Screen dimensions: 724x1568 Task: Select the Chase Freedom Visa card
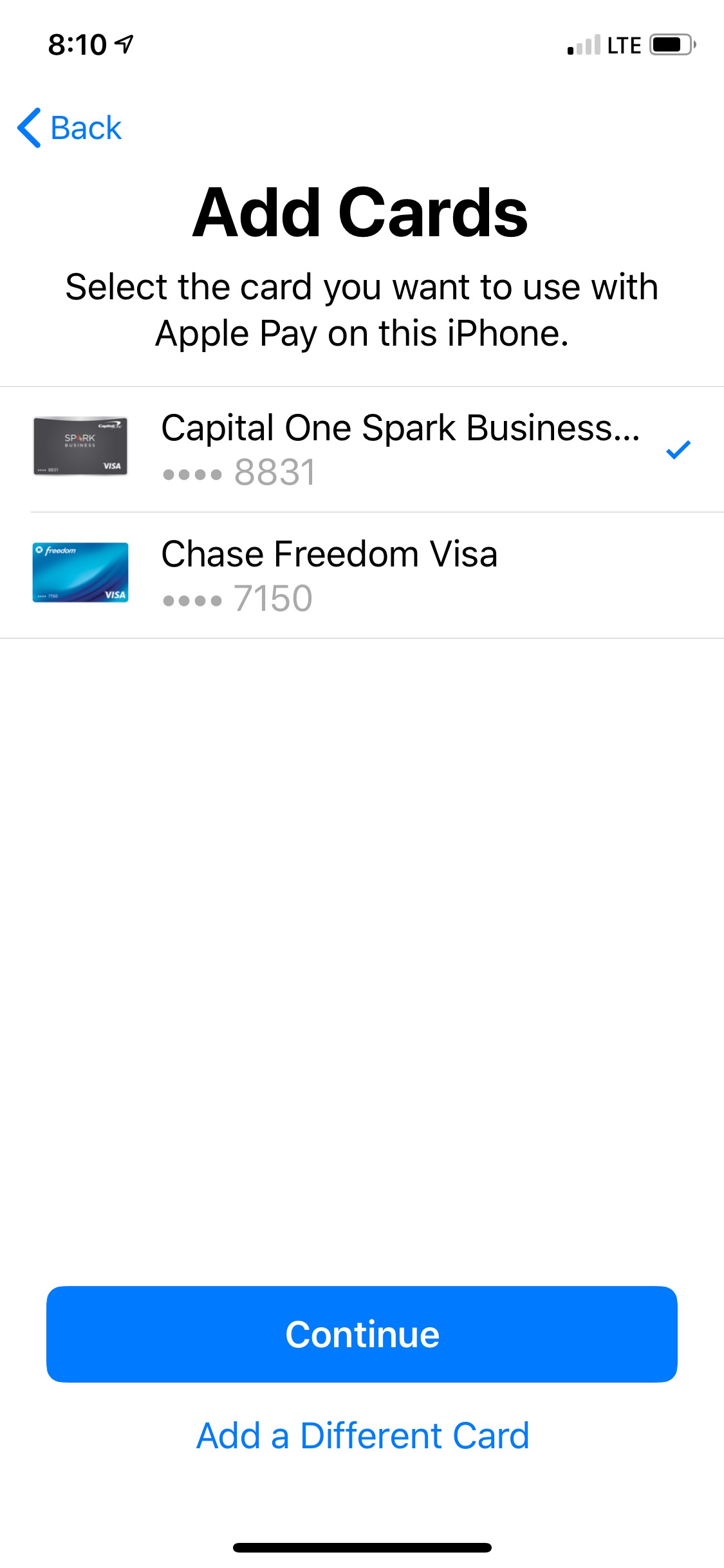pyautogui.click(x=360, y=575)
